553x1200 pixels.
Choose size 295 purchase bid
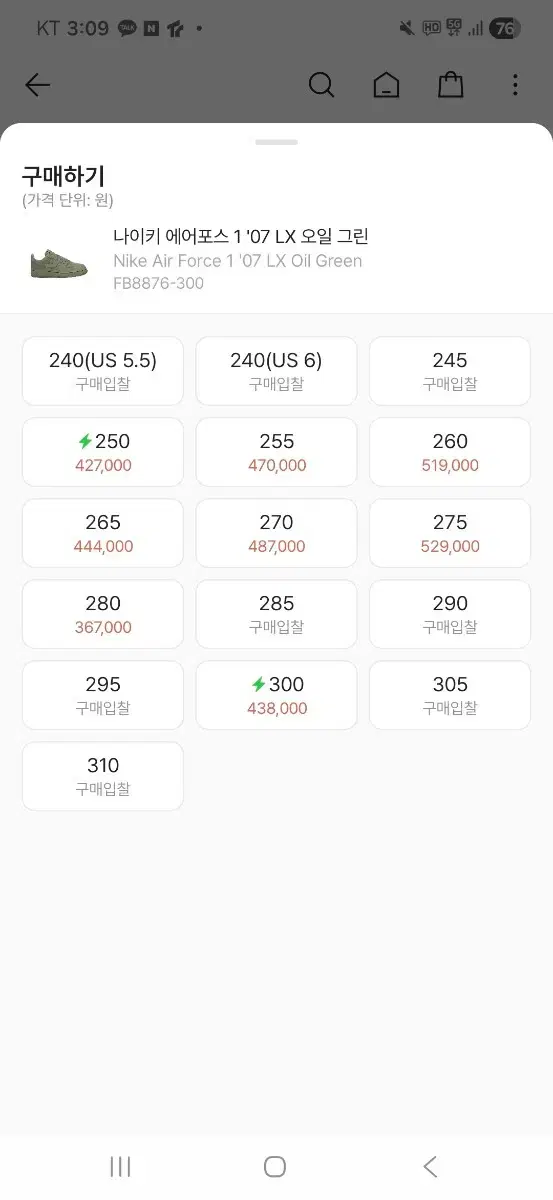pyautogui.click(x=103, y=695)
